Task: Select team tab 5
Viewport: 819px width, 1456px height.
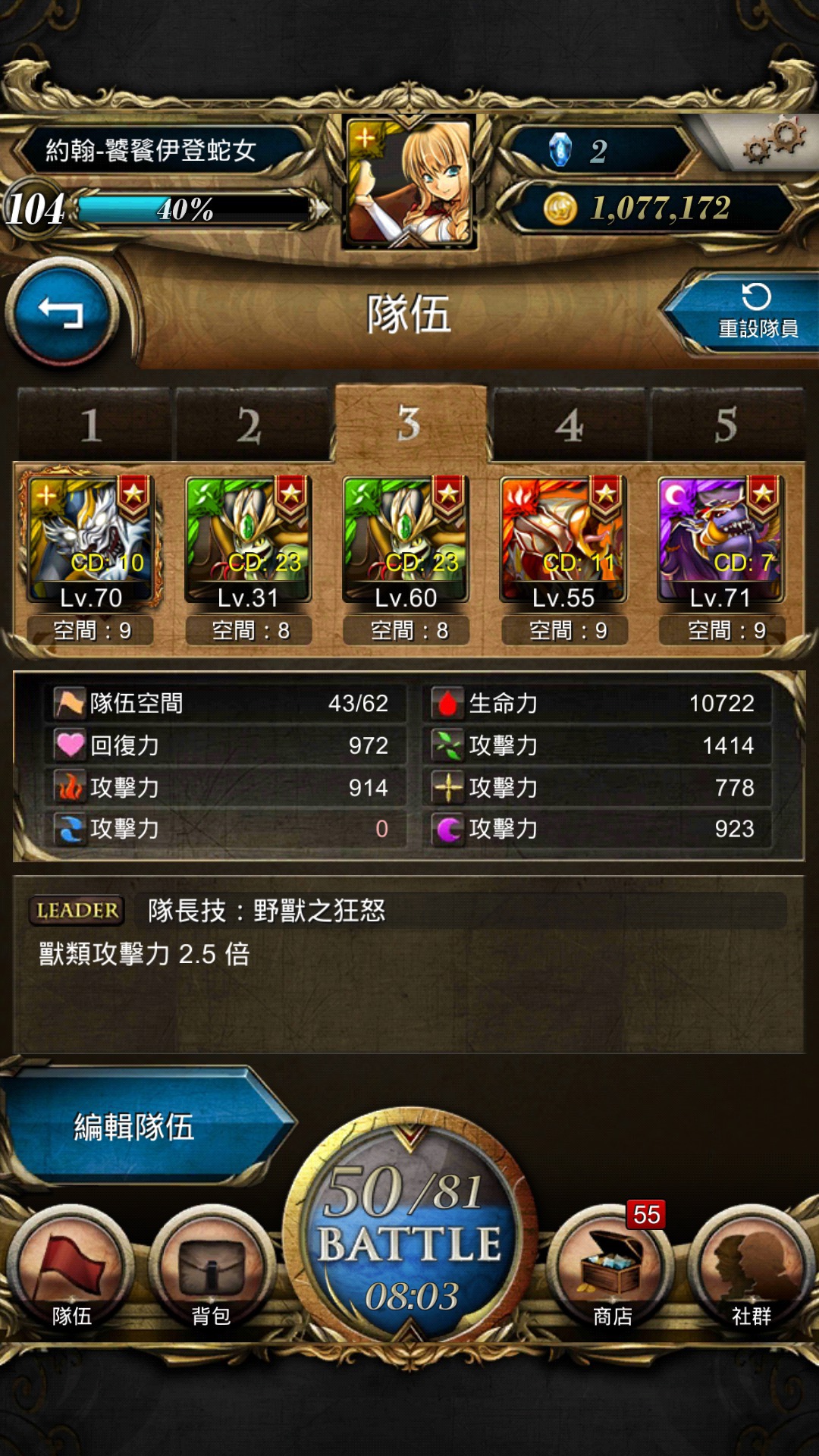Action: pos(726,424)
